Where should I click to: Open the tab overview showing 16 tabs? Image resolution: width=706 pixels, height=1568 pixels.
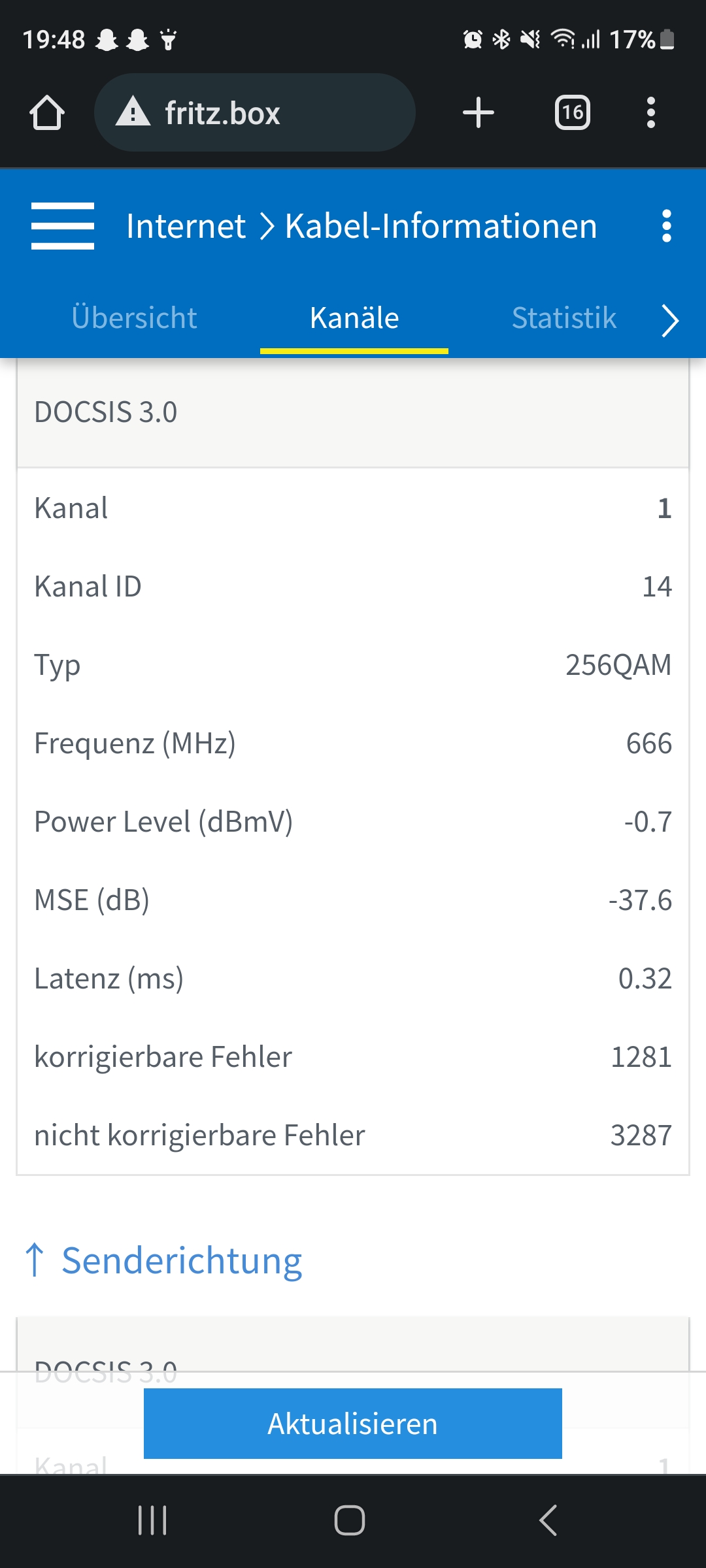pos(573,112)
